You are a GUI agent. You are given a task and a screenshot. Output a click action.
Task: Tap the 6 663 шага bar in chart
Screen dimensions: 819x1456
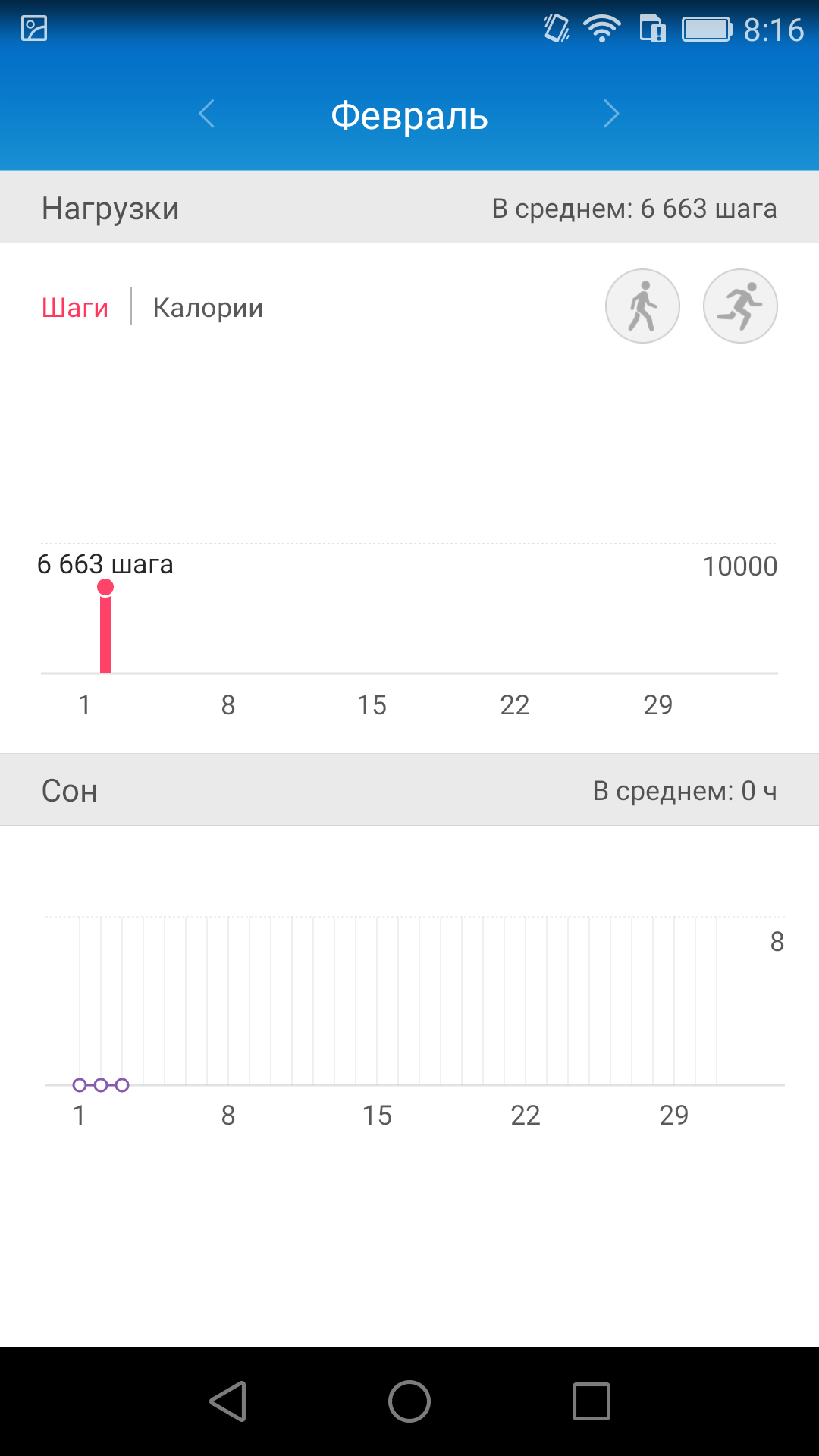click(x=106, y=627)
